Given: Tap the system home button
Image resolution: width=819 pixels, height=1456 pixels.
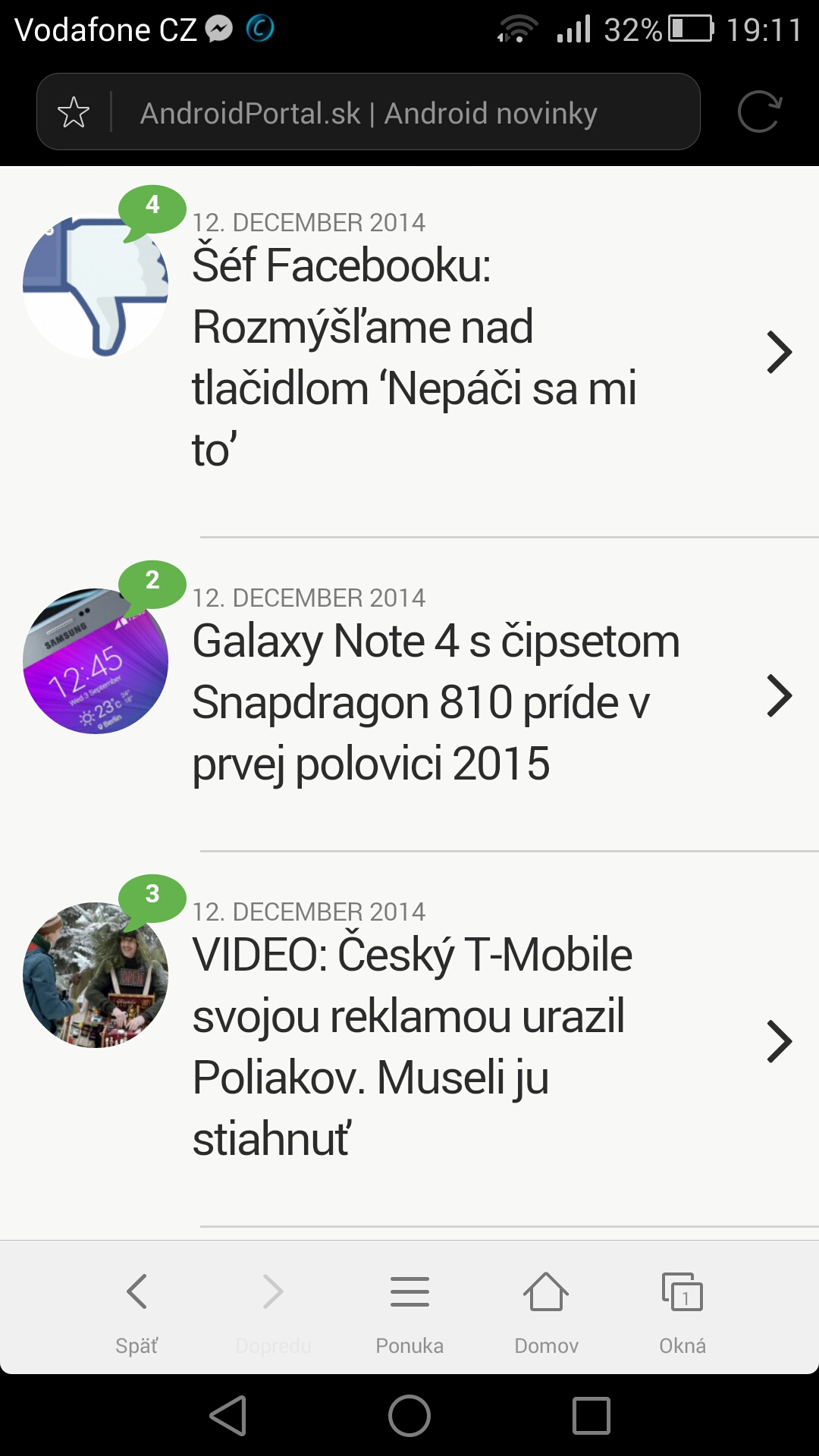Looking at the screenshot, I should 409,1416.
